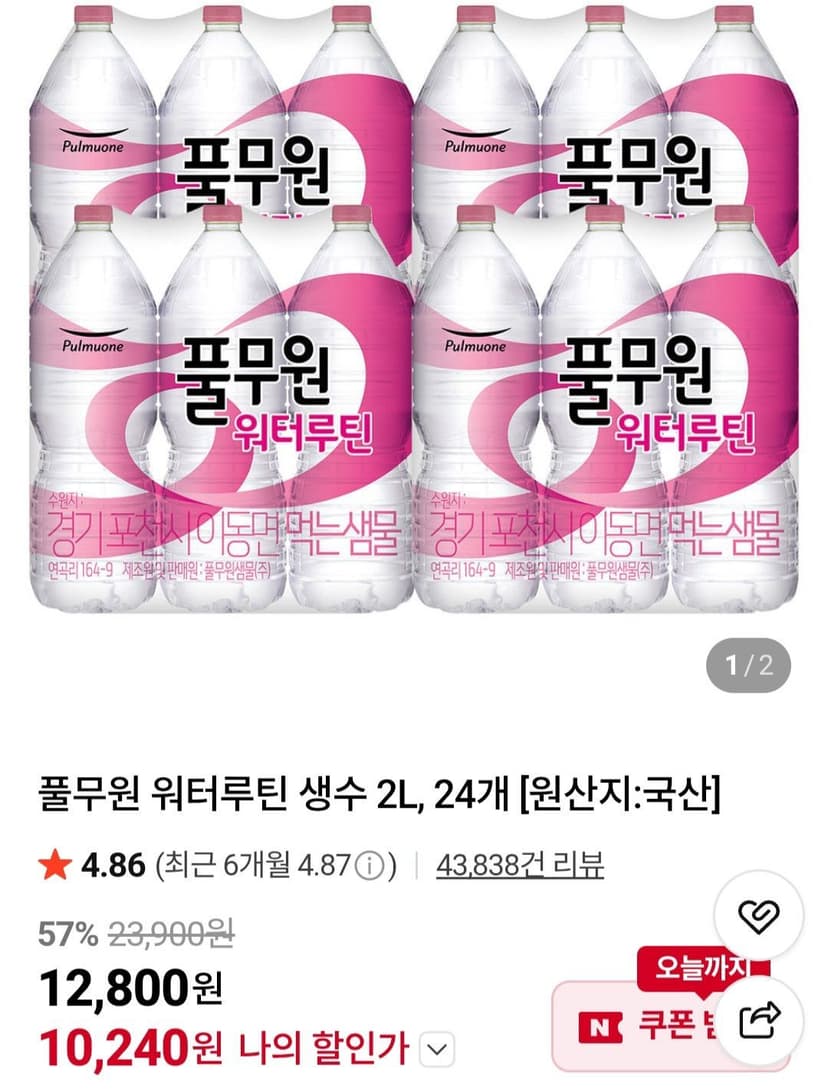Viewport: 828px width, 1089px height.
Task: Show rating info icon next to 4.87
Action: coord(370,866)
